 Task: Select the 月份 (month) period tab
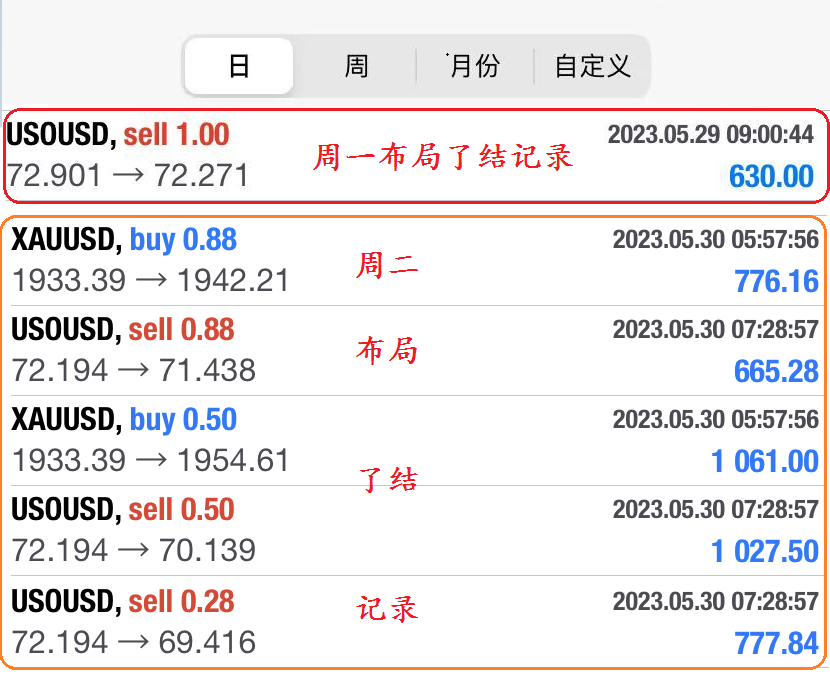coord(474,67)
